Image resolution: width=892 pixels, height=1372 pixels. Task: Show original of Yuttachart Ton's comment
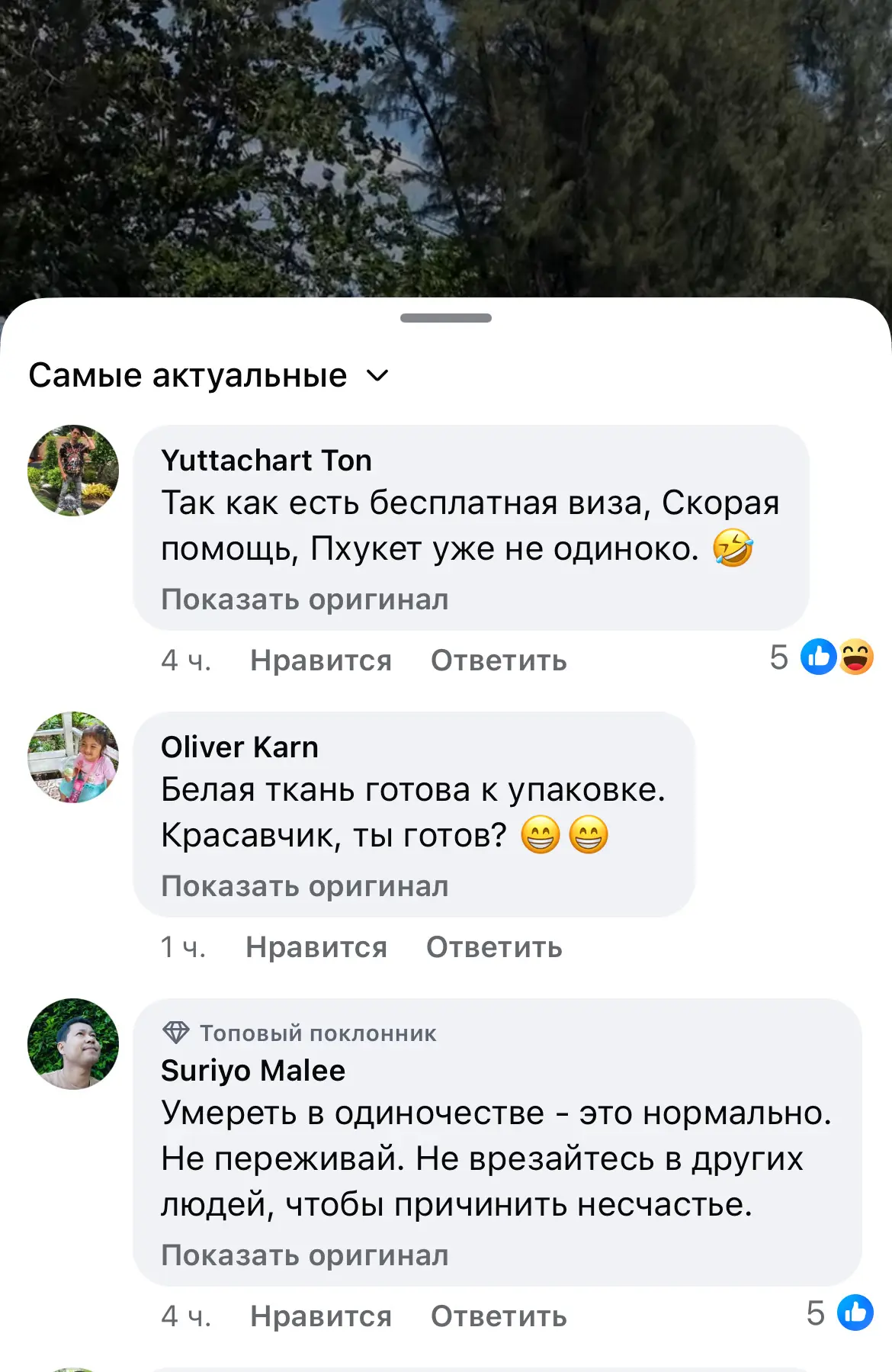304,599
